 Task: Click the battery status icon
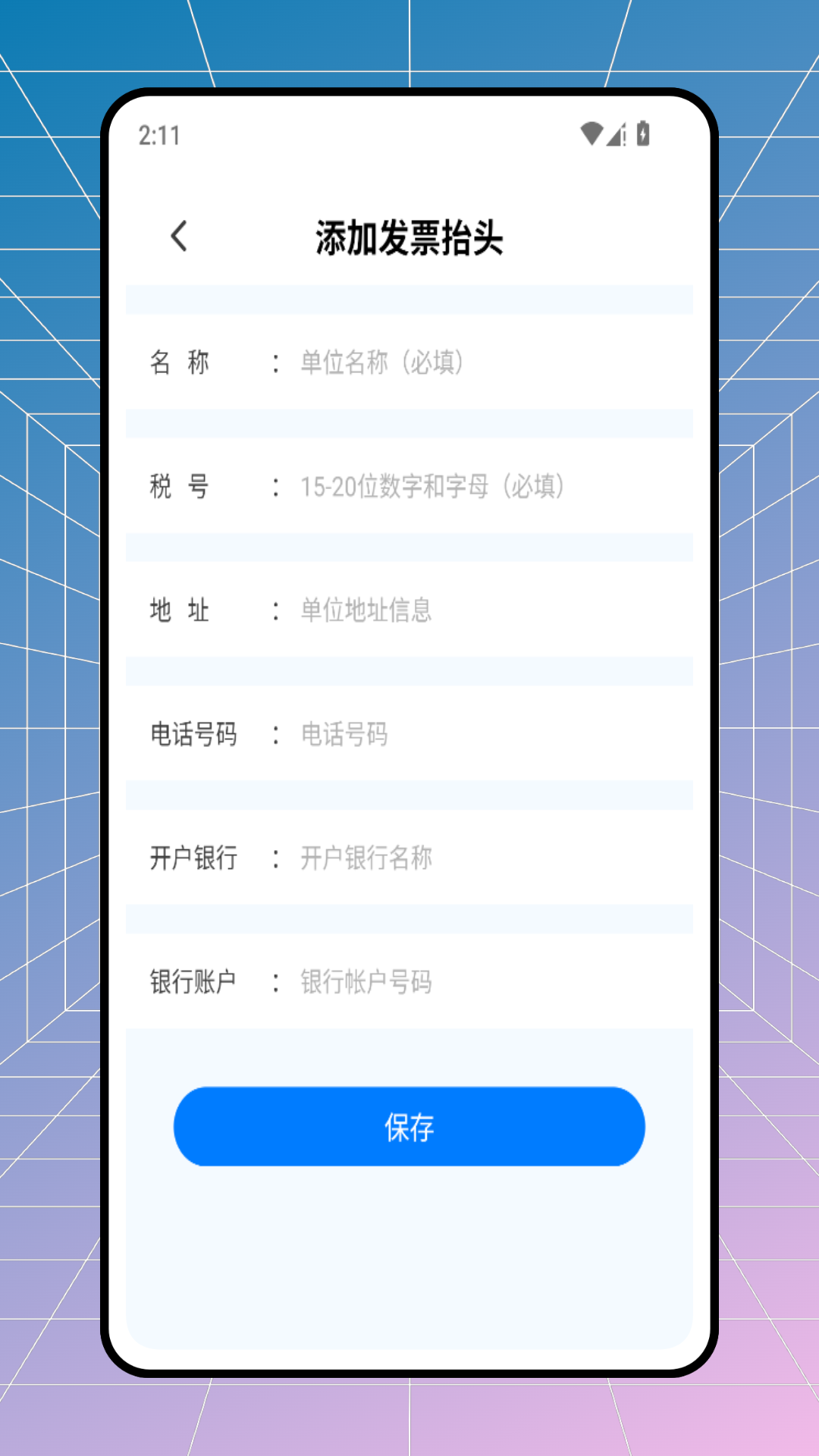point(642,133)
